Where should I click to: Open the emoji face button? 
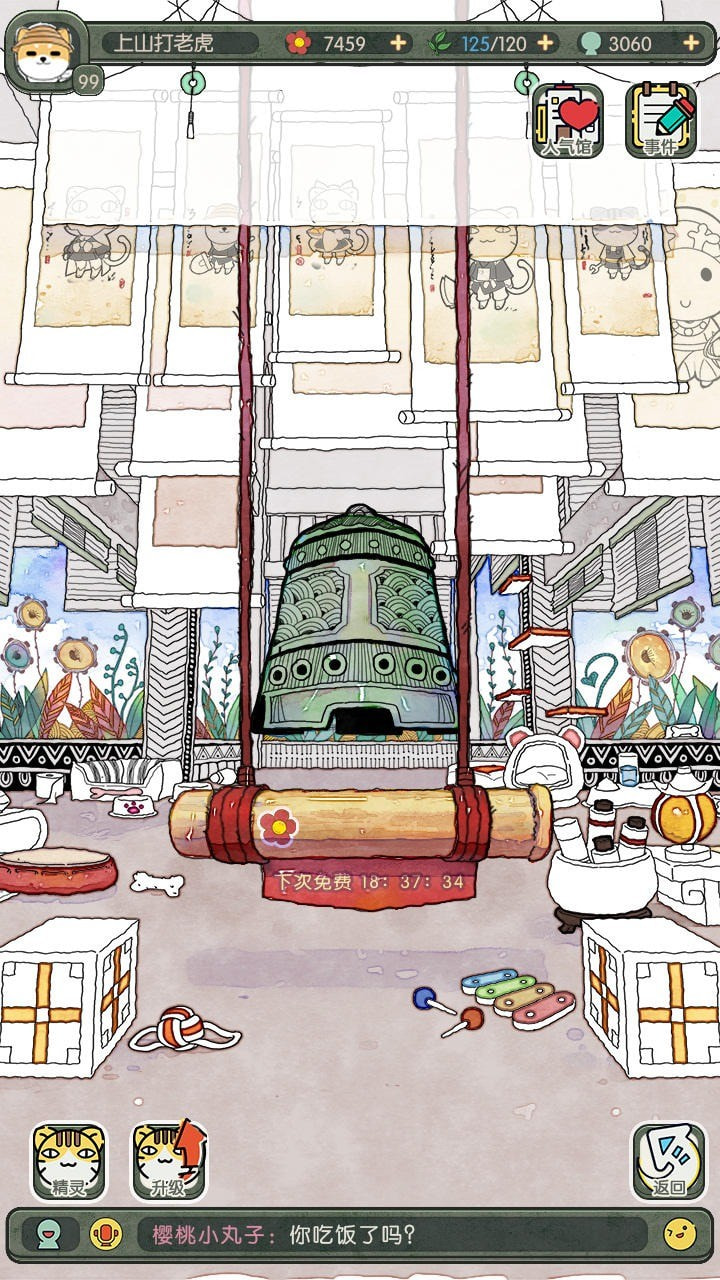click(x=680, y=1233)
